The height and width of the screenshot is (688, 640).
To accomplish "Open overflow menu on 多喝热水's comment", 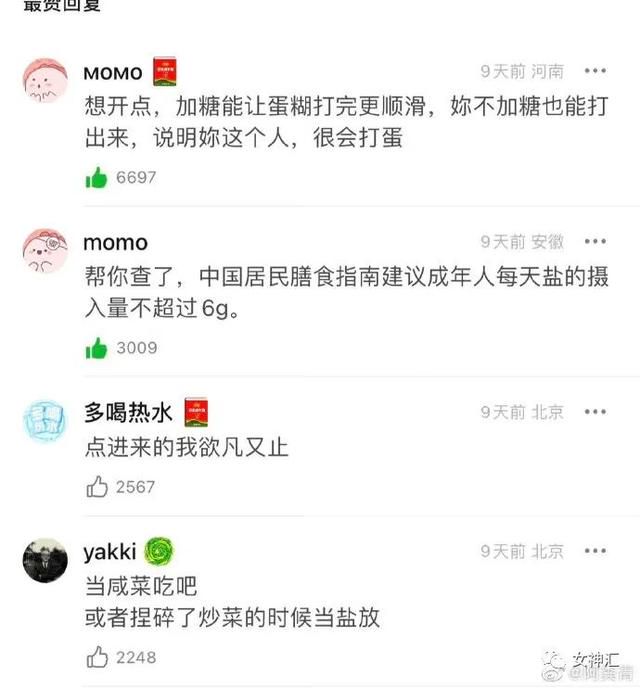I will coord(595,411).
